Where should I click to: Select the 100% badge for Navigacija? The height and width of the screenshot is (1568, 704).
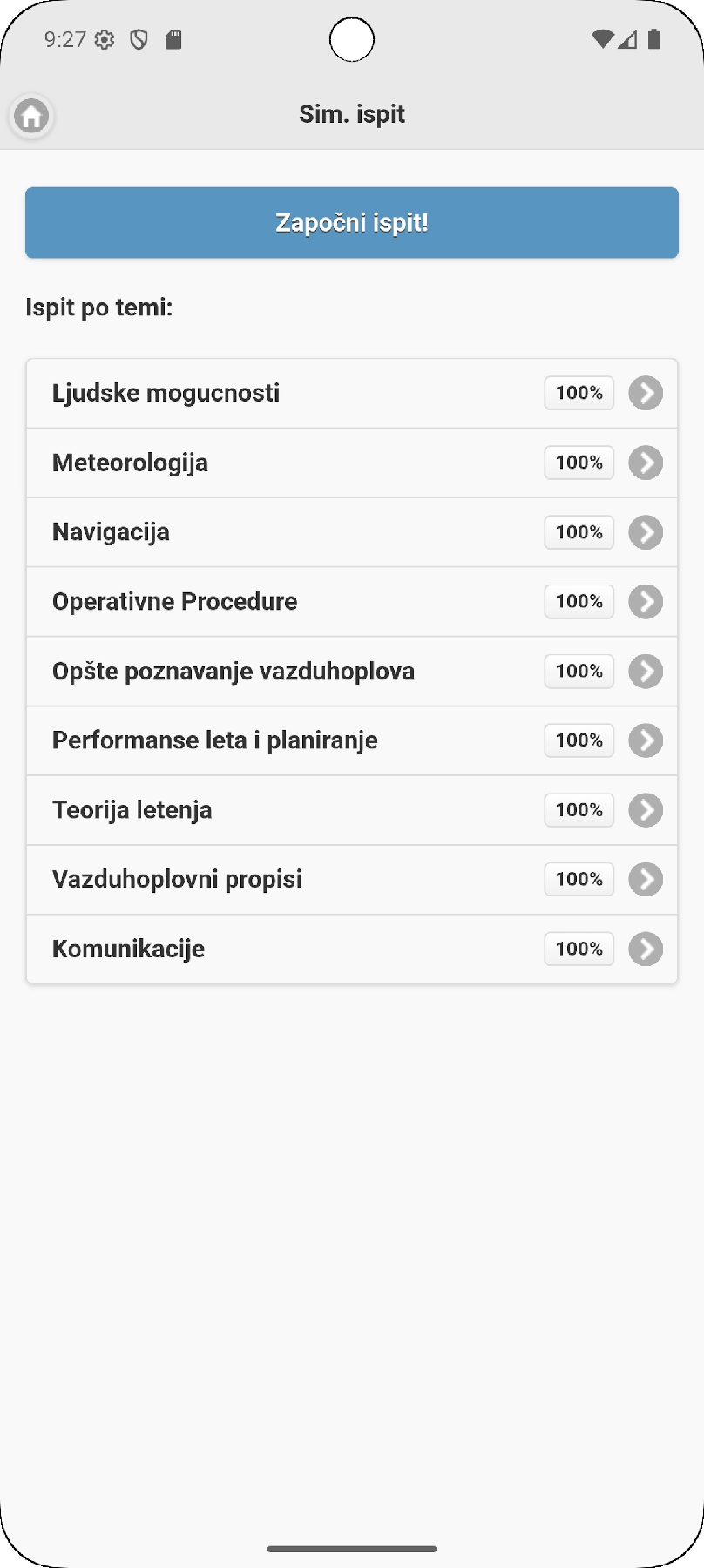point(579,532)
